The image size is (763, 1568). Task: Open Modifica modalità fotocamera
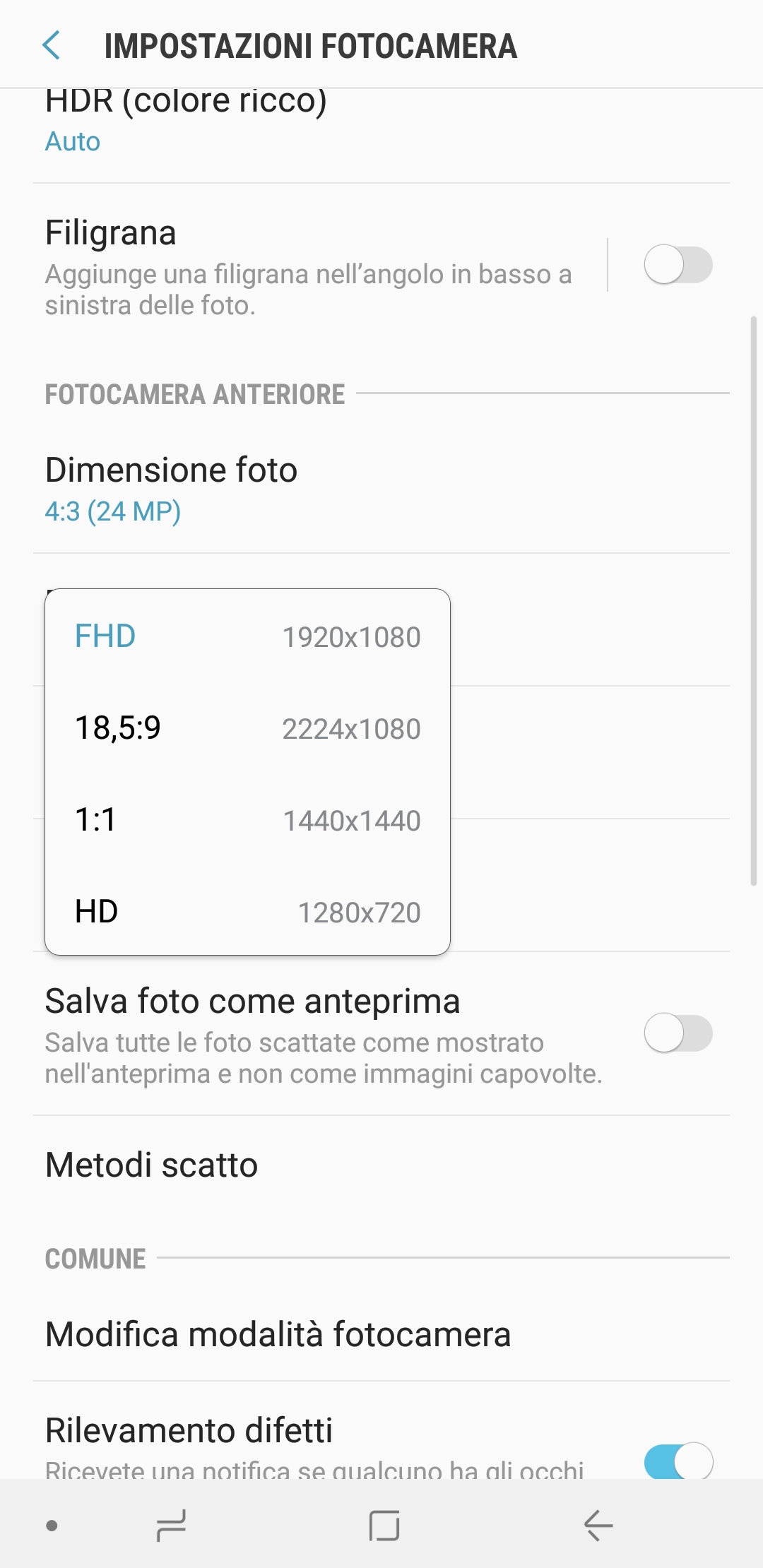pyautogui.click(x=381, y=1334)
